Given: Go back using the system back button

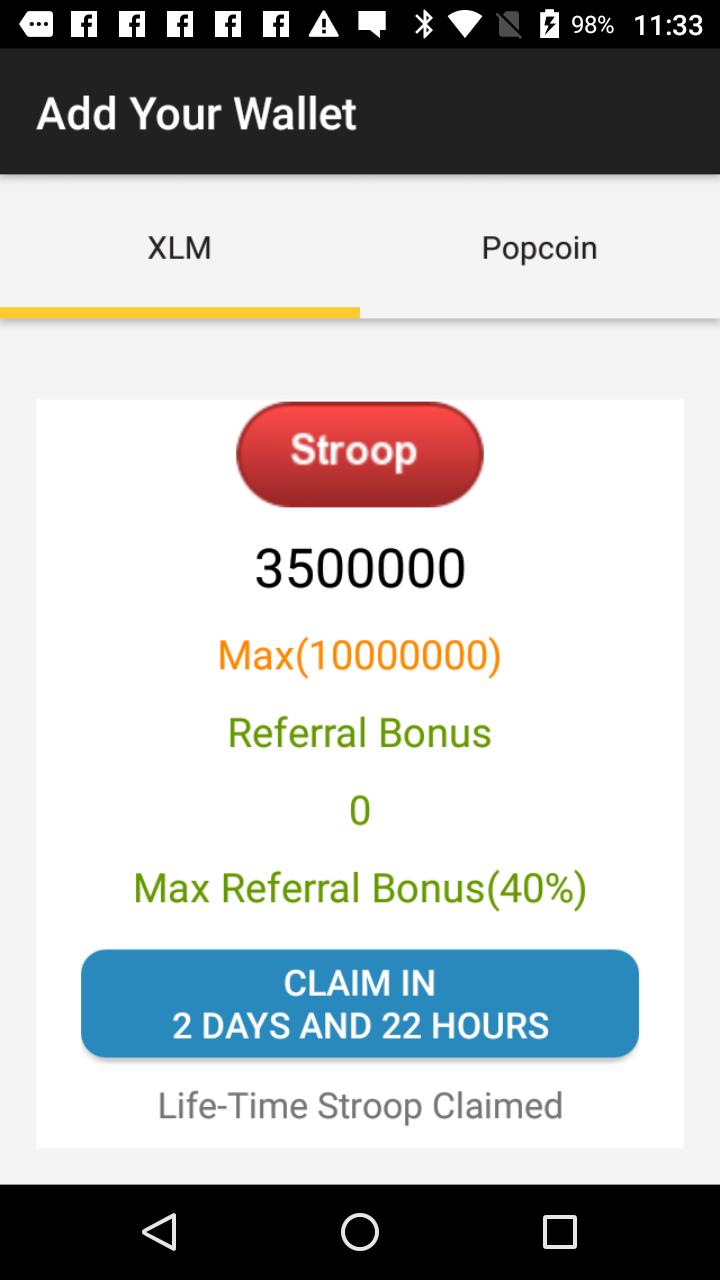Looking at the screenshot, I should click(x=160, y=1232).
